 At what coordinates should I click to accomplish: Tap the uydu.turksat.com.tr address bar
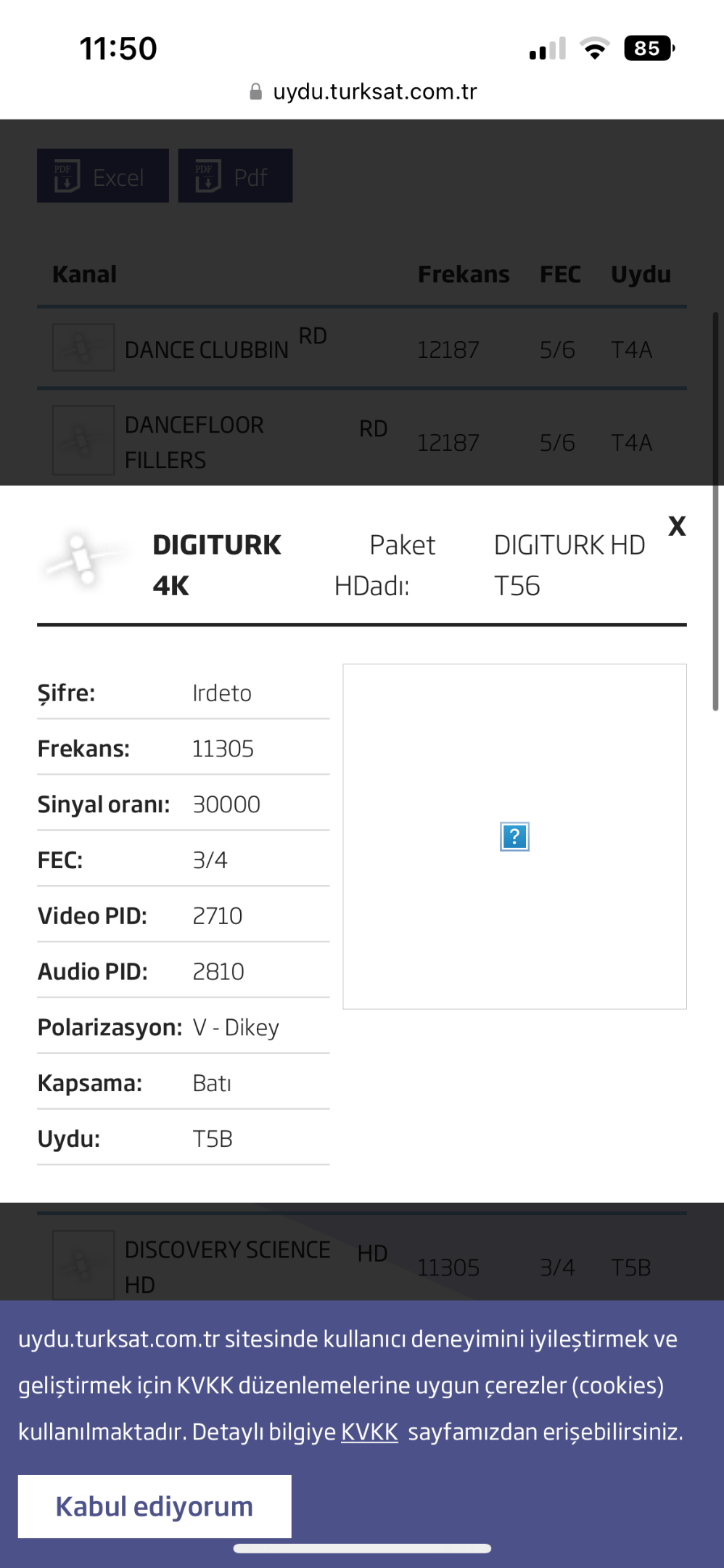click(x=363, y=91)
